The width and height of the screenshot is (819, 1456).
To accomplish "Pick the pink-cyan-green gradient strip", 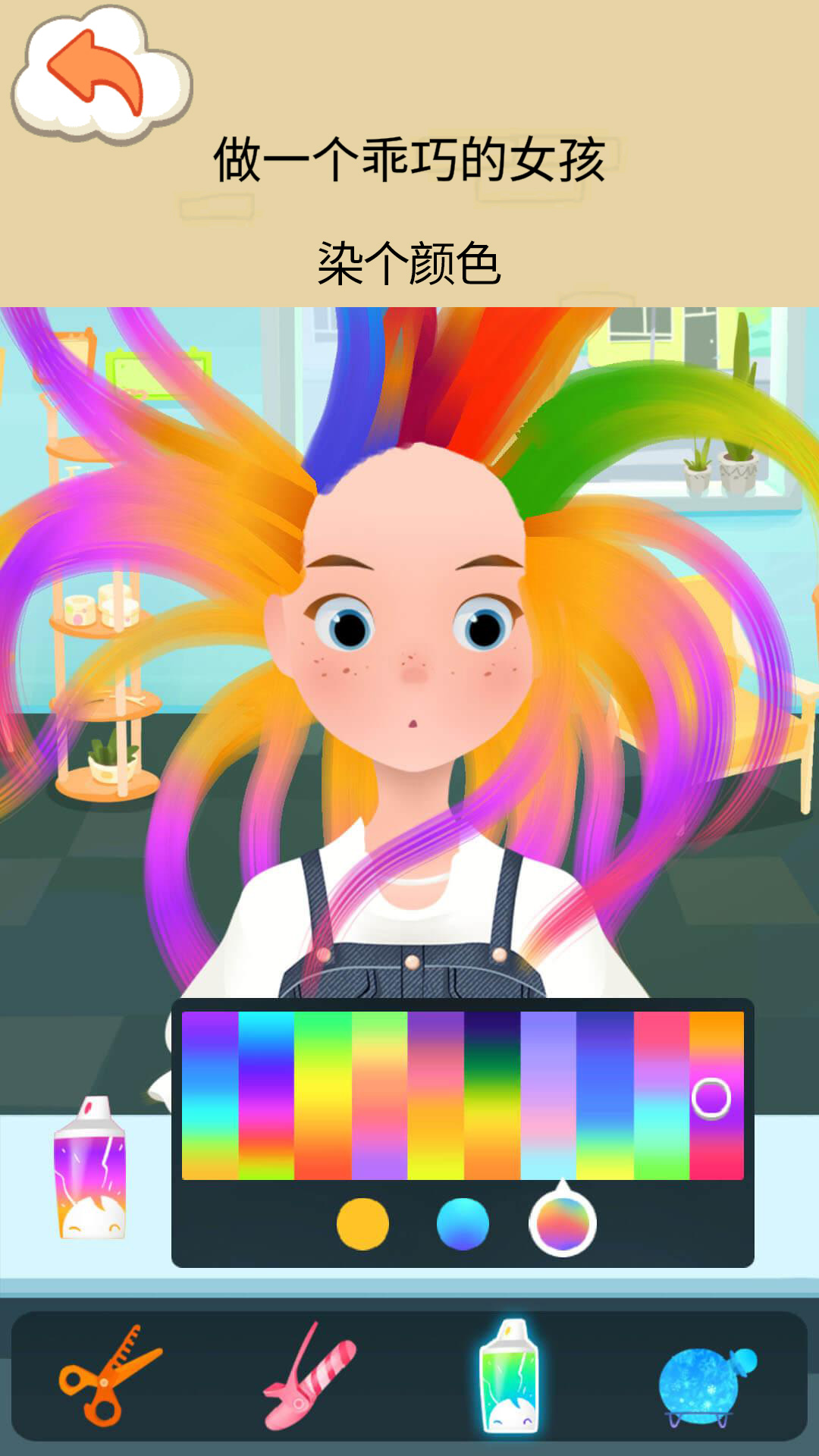I will coord(661,1096).
